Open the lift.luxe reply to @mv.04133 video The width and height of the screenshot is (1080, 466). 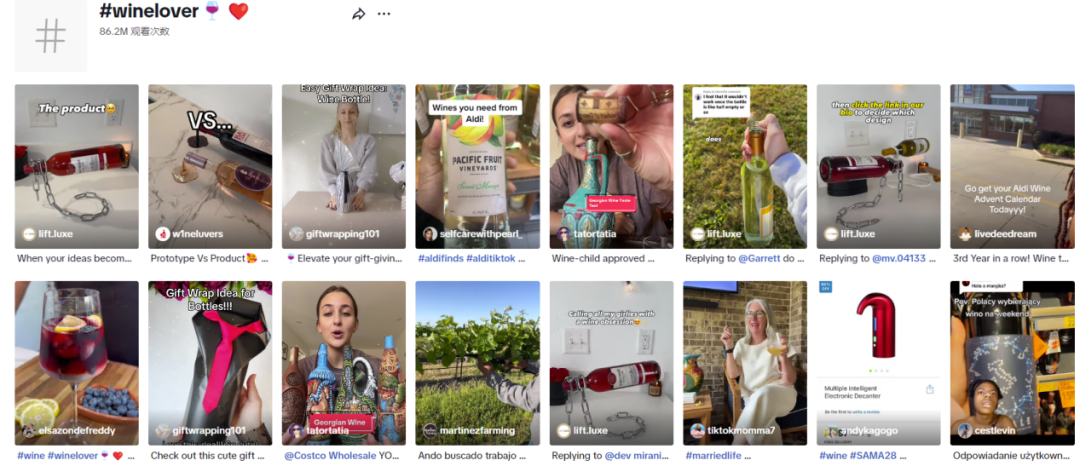tap(878, 165)
